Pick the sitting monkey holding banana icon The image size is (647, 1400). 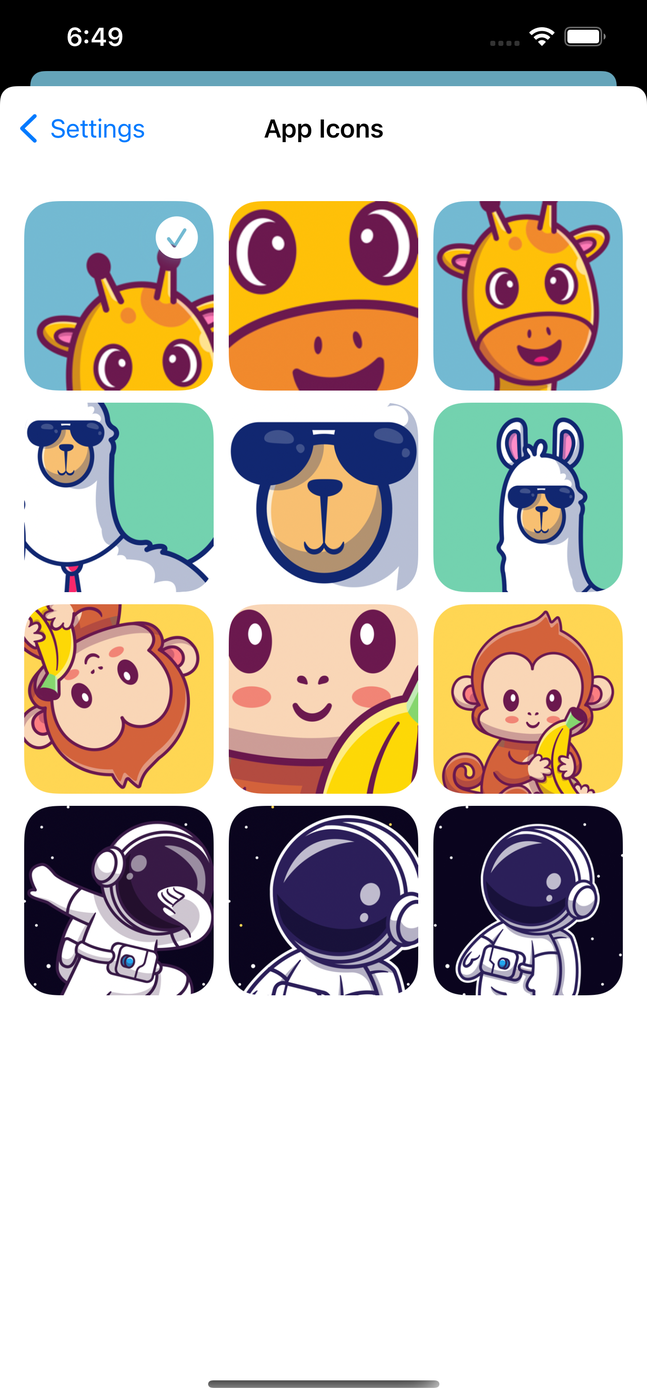pyautogui.click(x=528, y=698)
